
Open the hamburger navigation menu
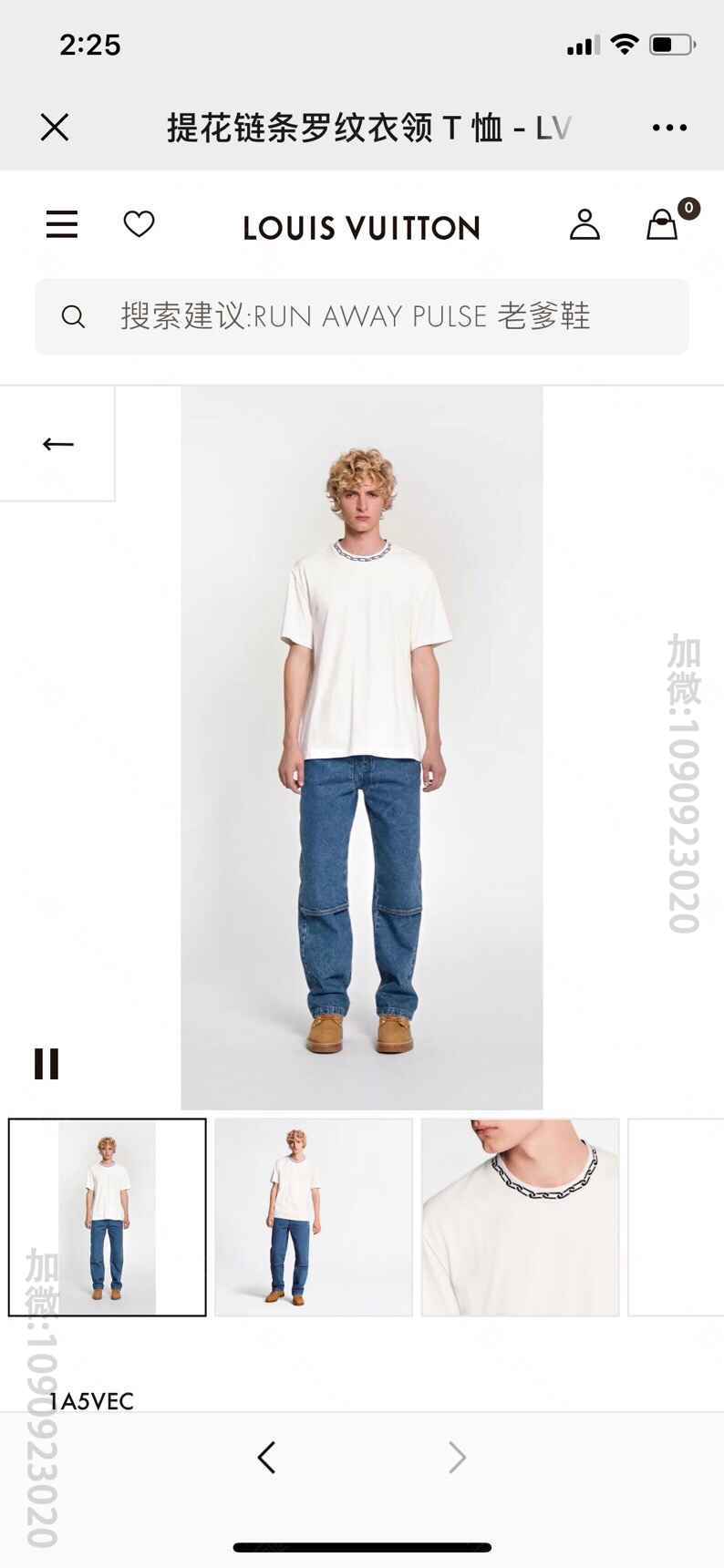(x=62, y=224)
